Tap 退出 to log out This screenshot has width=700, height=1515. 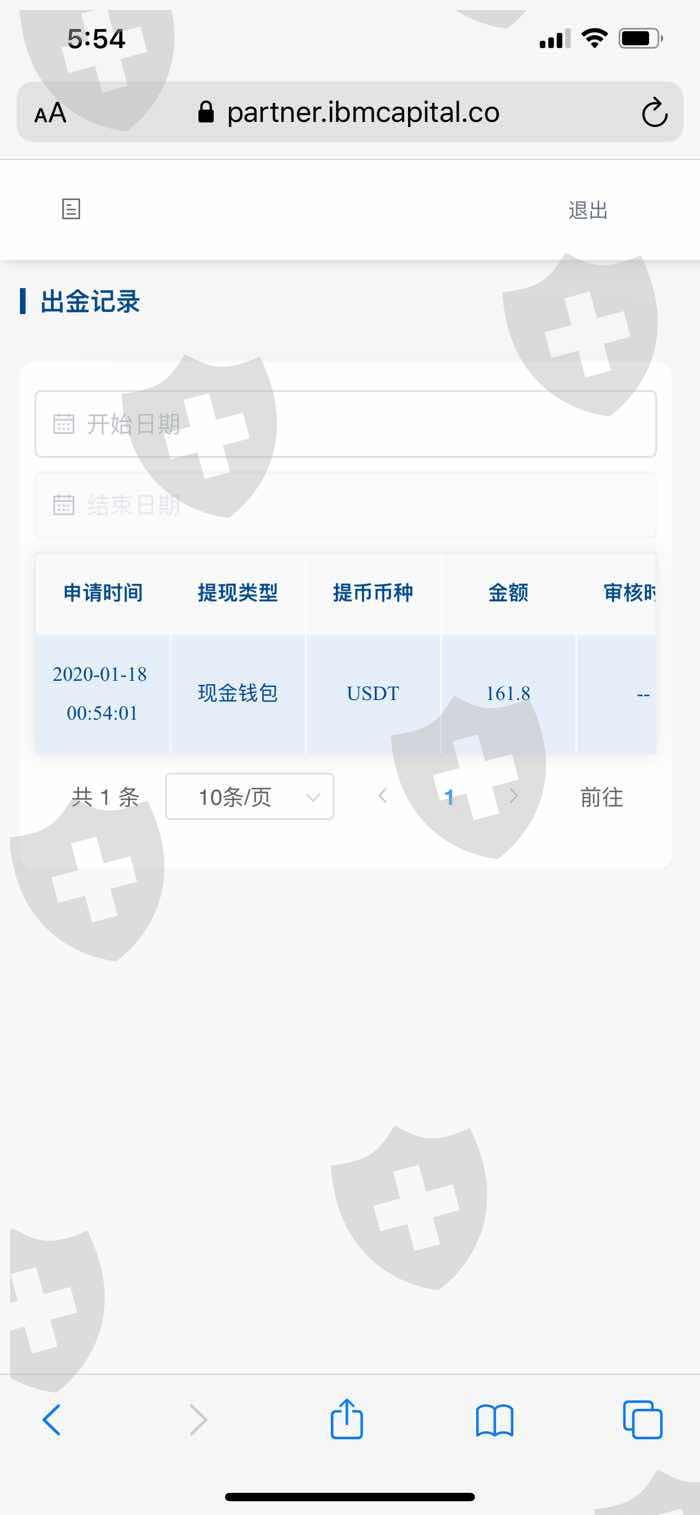588,210
